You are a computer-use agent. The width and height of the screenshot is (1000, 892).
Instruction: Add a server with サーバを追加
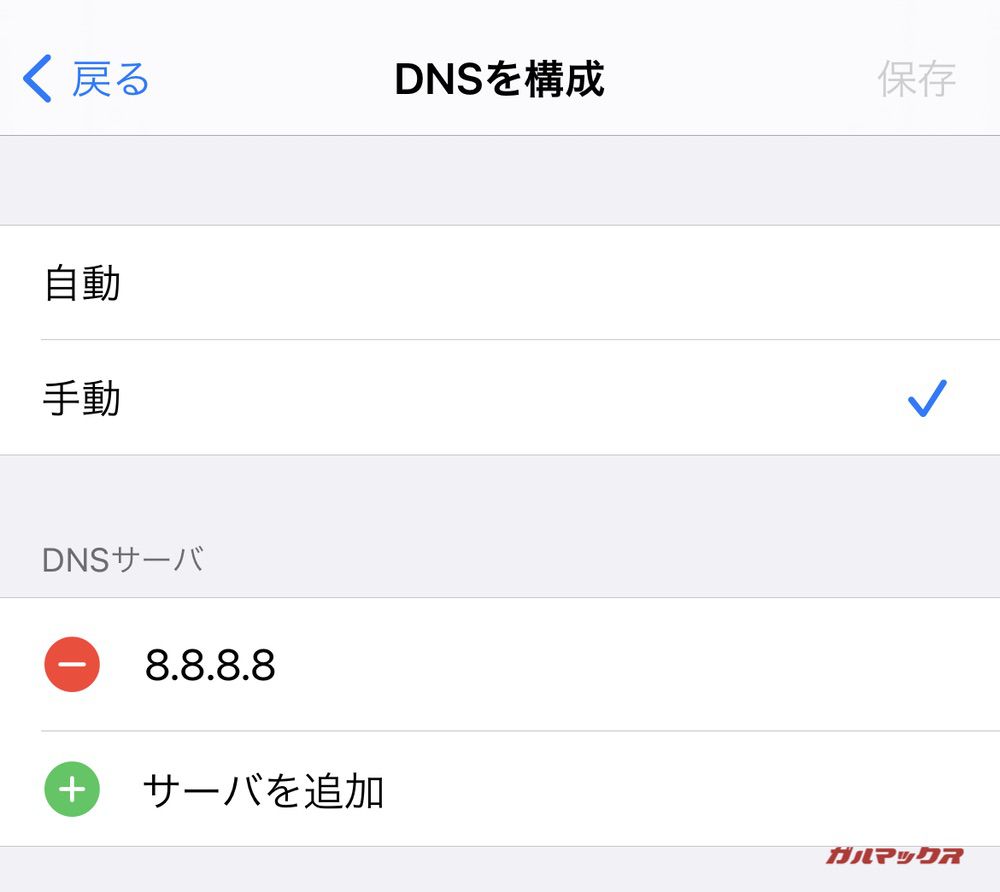coord(262,790)
